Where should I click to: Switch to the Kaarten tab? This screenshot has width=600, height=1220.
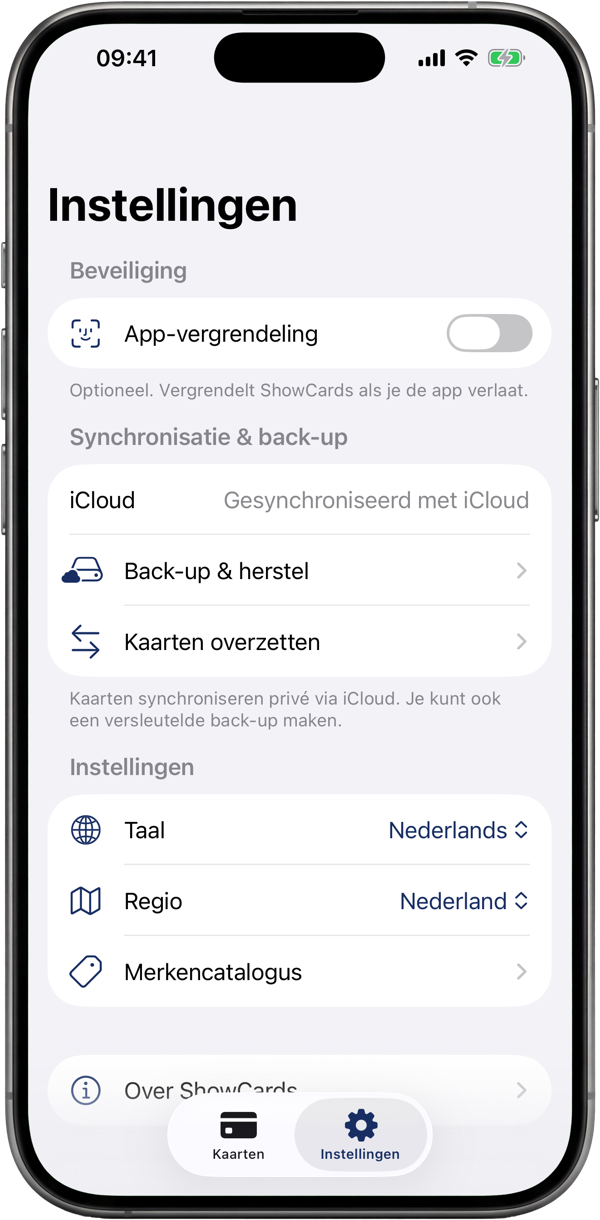238,1135
